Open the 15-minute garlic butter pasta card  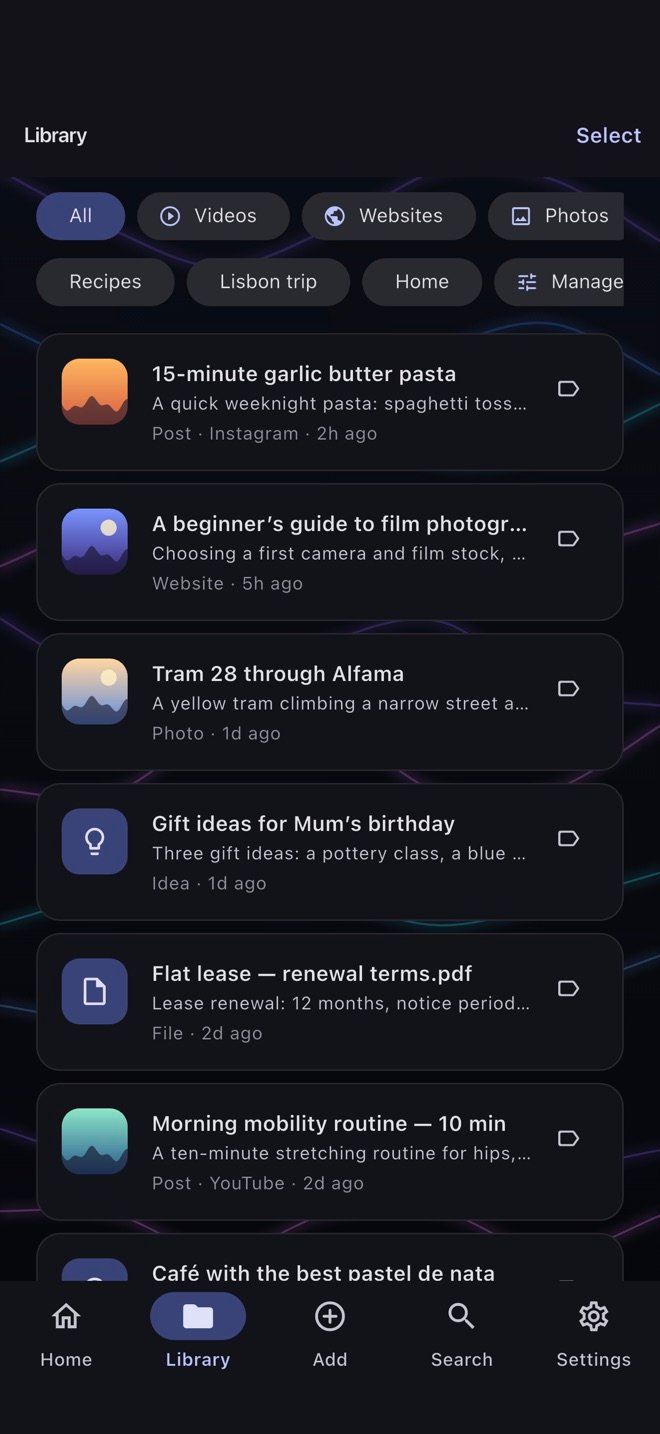(330, 402)
